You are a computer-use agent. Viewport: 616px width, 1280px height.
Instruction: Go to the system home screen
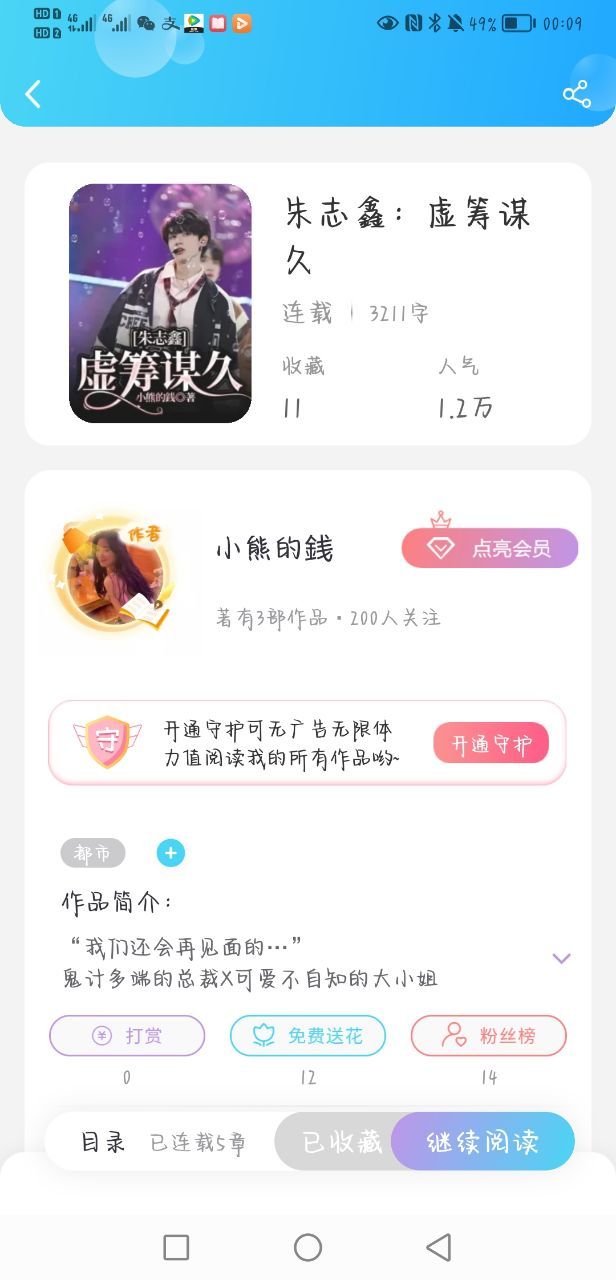point(308,1247)
